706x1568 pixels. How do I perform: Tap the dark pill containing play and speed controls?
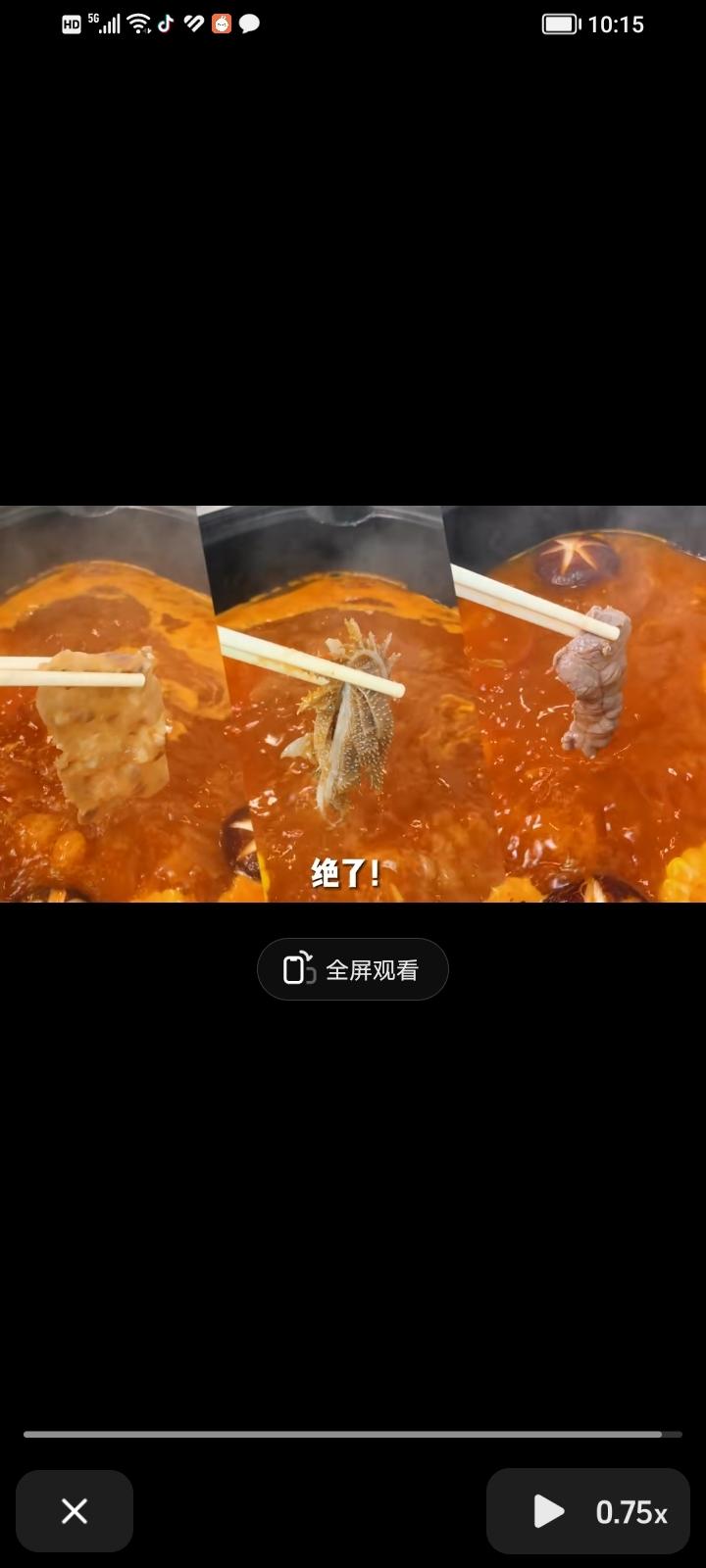(x=588, y=1511)
